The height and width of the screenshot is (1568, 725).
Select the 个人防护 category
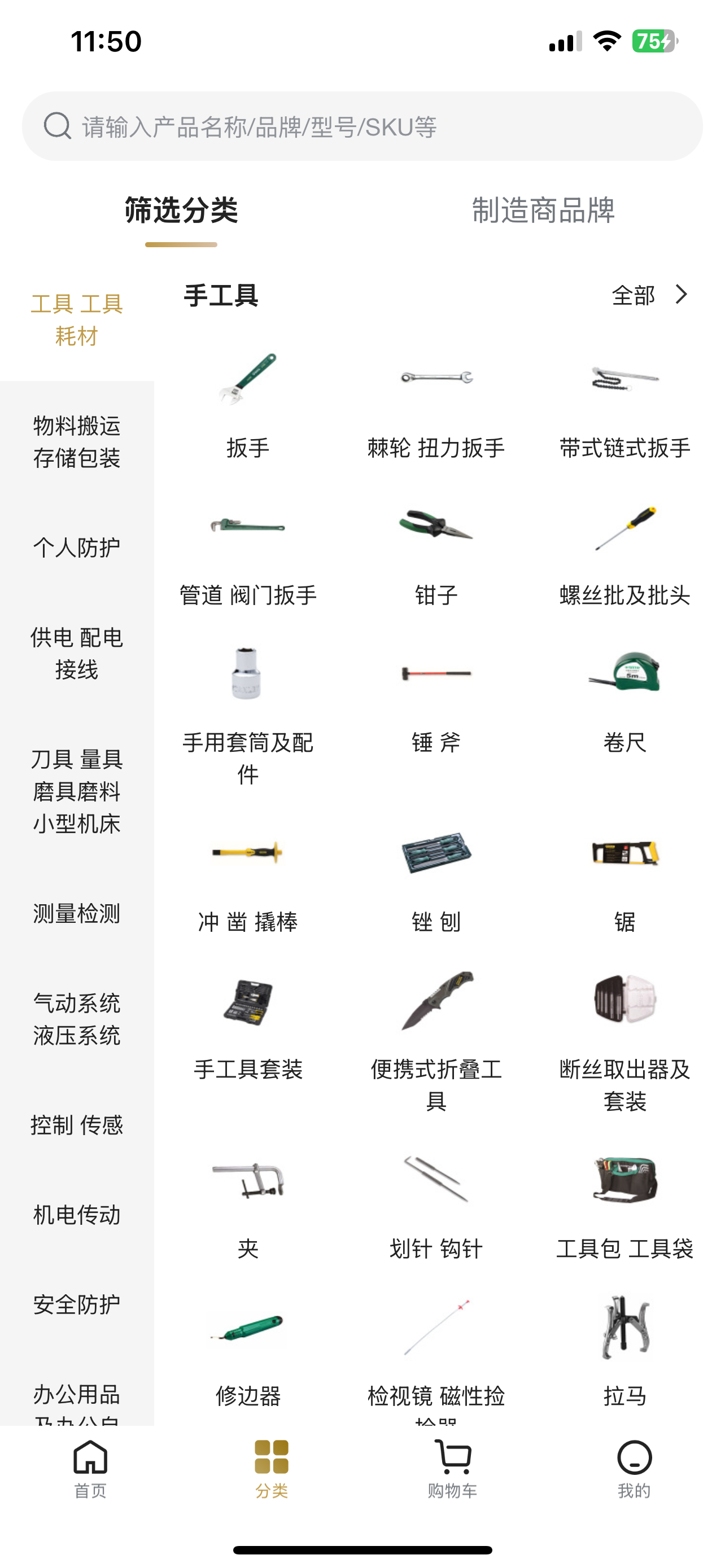77,547
